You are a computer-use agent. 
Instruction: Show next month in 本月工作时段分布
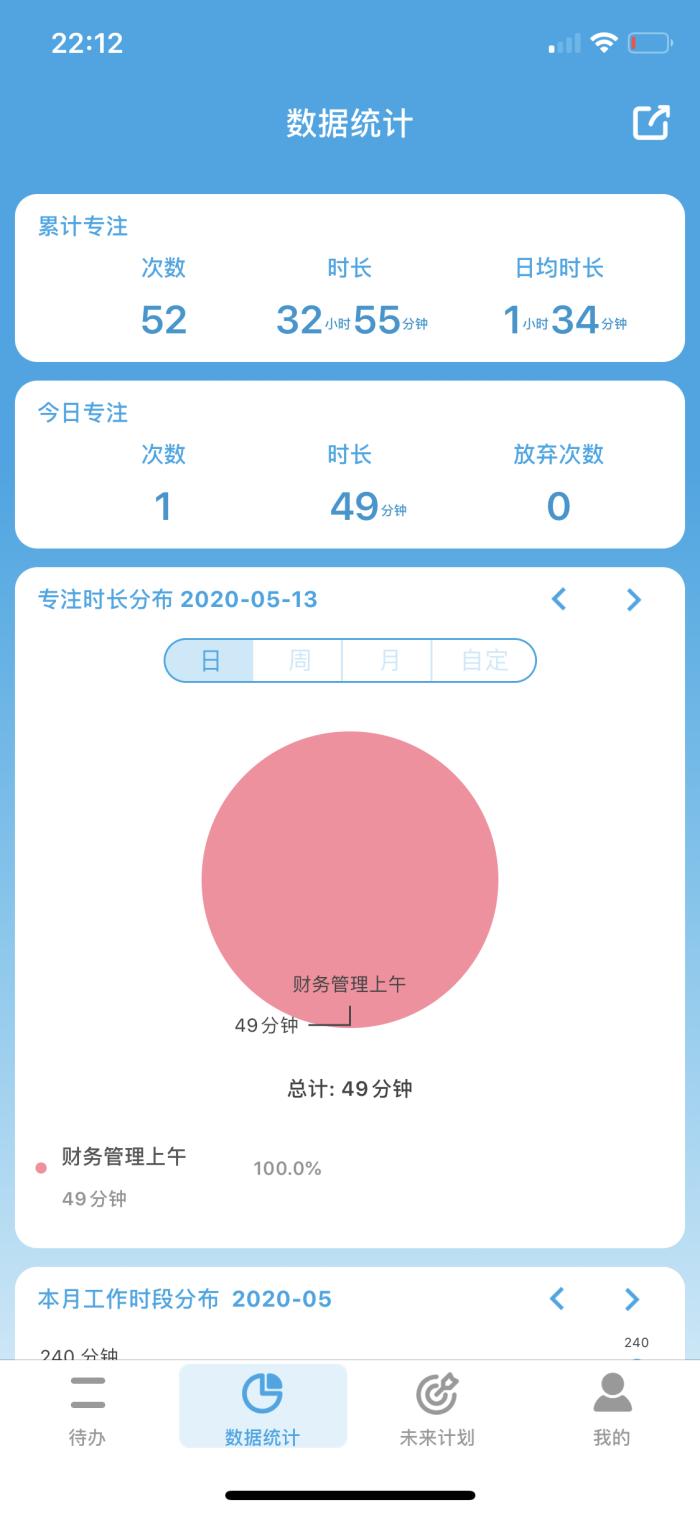(x=632, y=1298)
